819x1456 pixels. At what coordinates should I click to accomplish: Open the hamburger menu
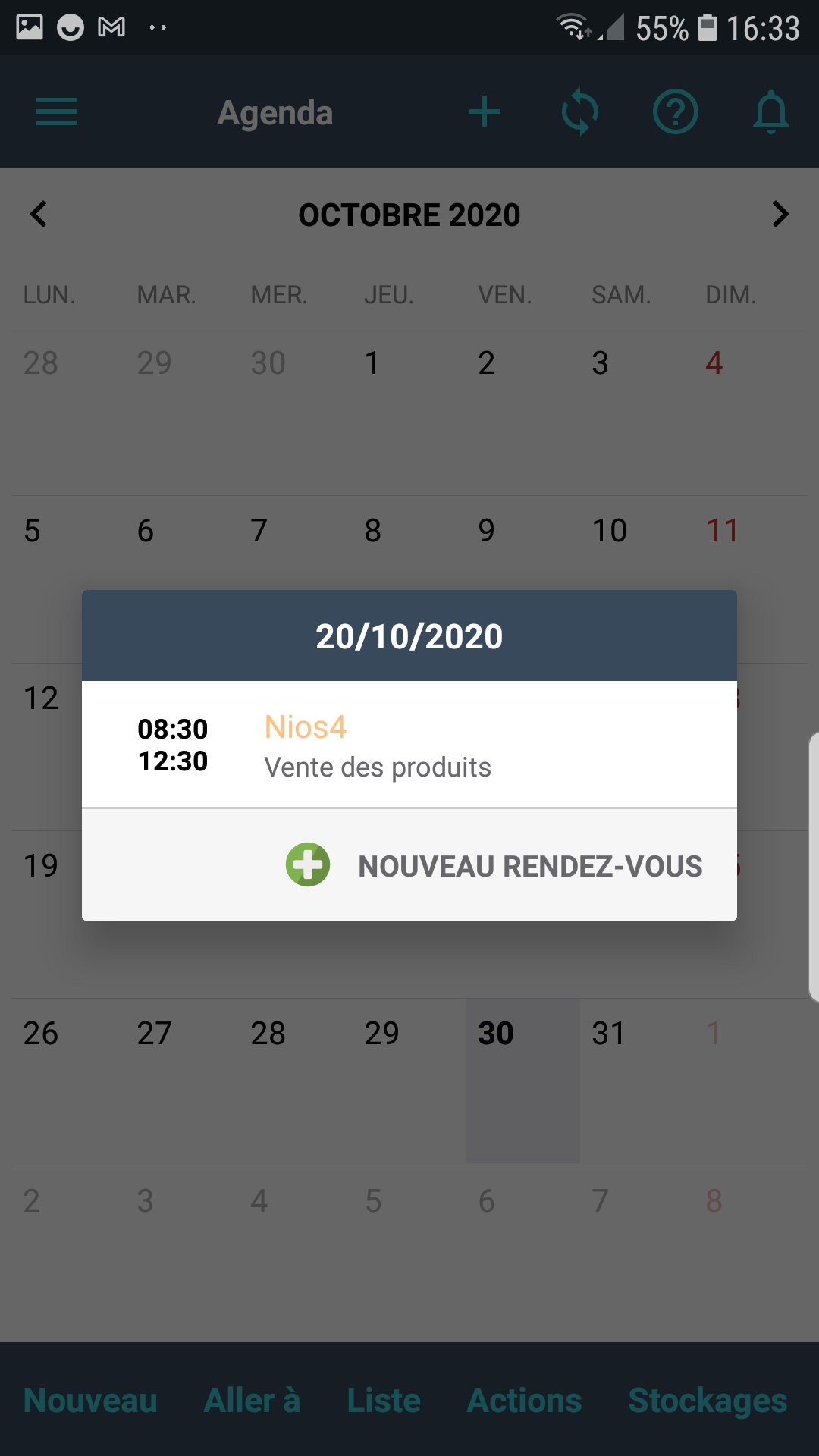[57, 112]
